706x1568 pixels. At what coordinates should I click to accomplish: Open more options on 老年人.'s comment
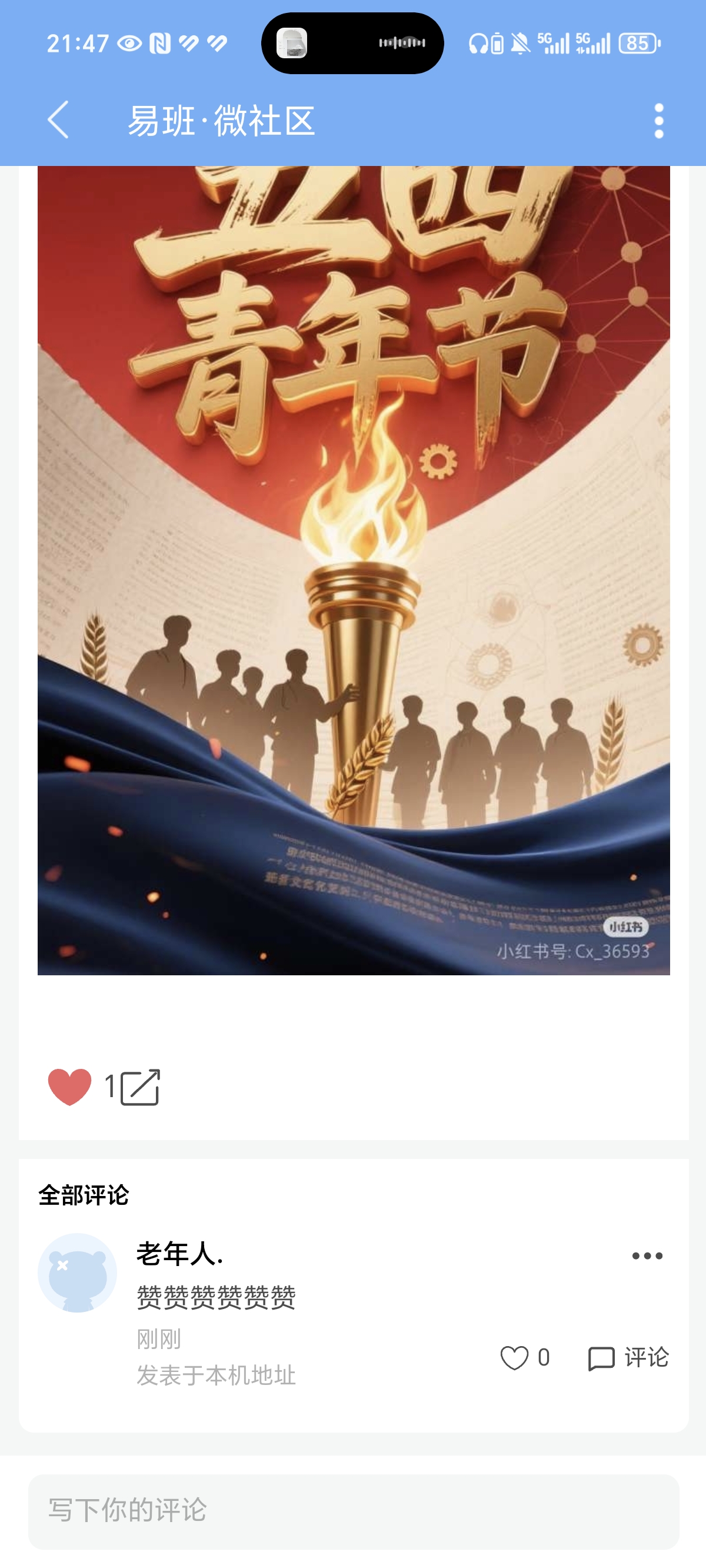click(647, 1255)
